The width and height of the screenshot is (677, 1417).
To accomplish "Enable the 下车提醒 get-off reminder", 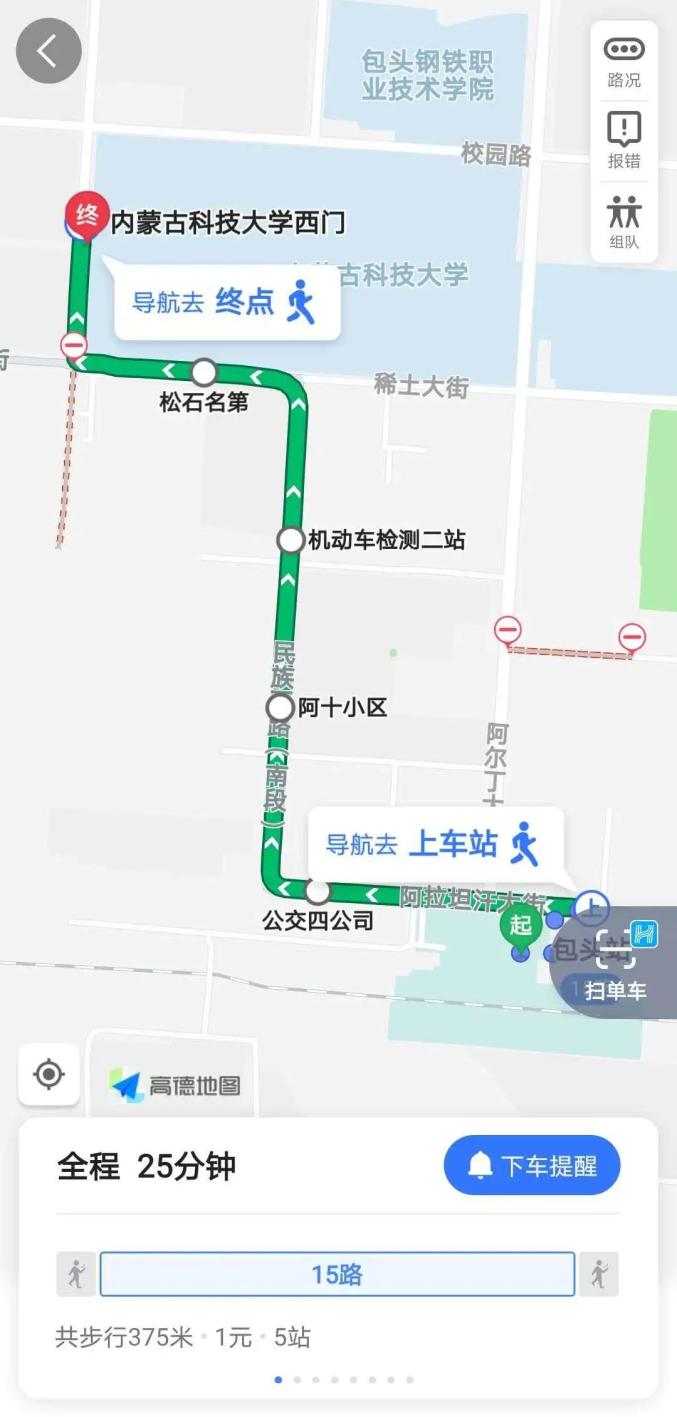I will coord(532,1165).
